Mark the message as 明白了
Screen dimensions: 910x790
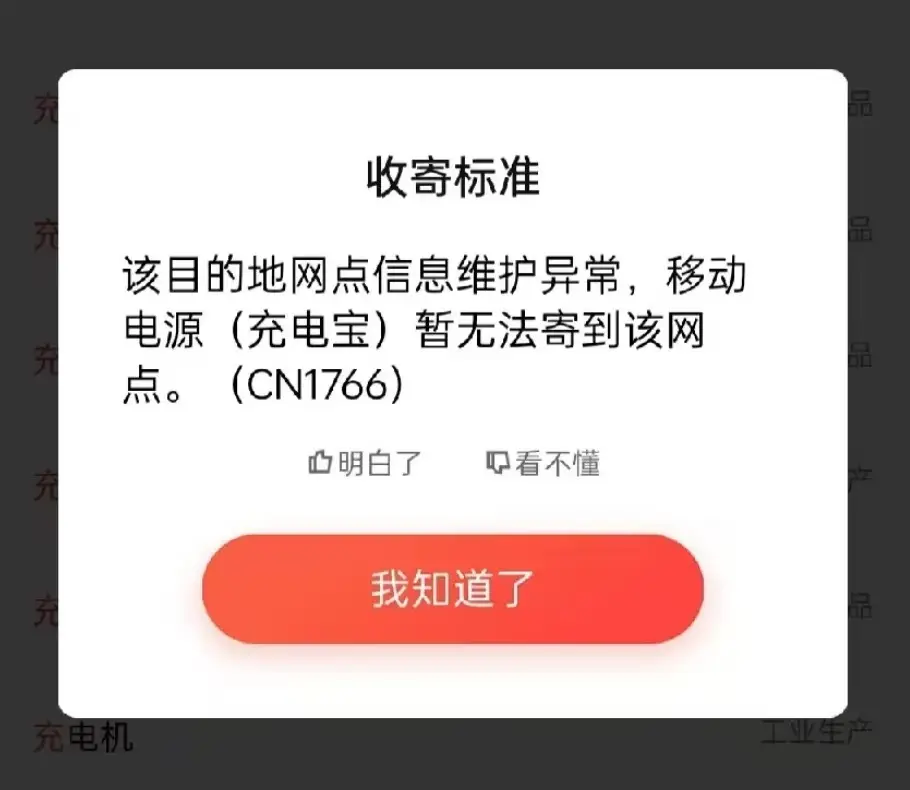[366, 464]
